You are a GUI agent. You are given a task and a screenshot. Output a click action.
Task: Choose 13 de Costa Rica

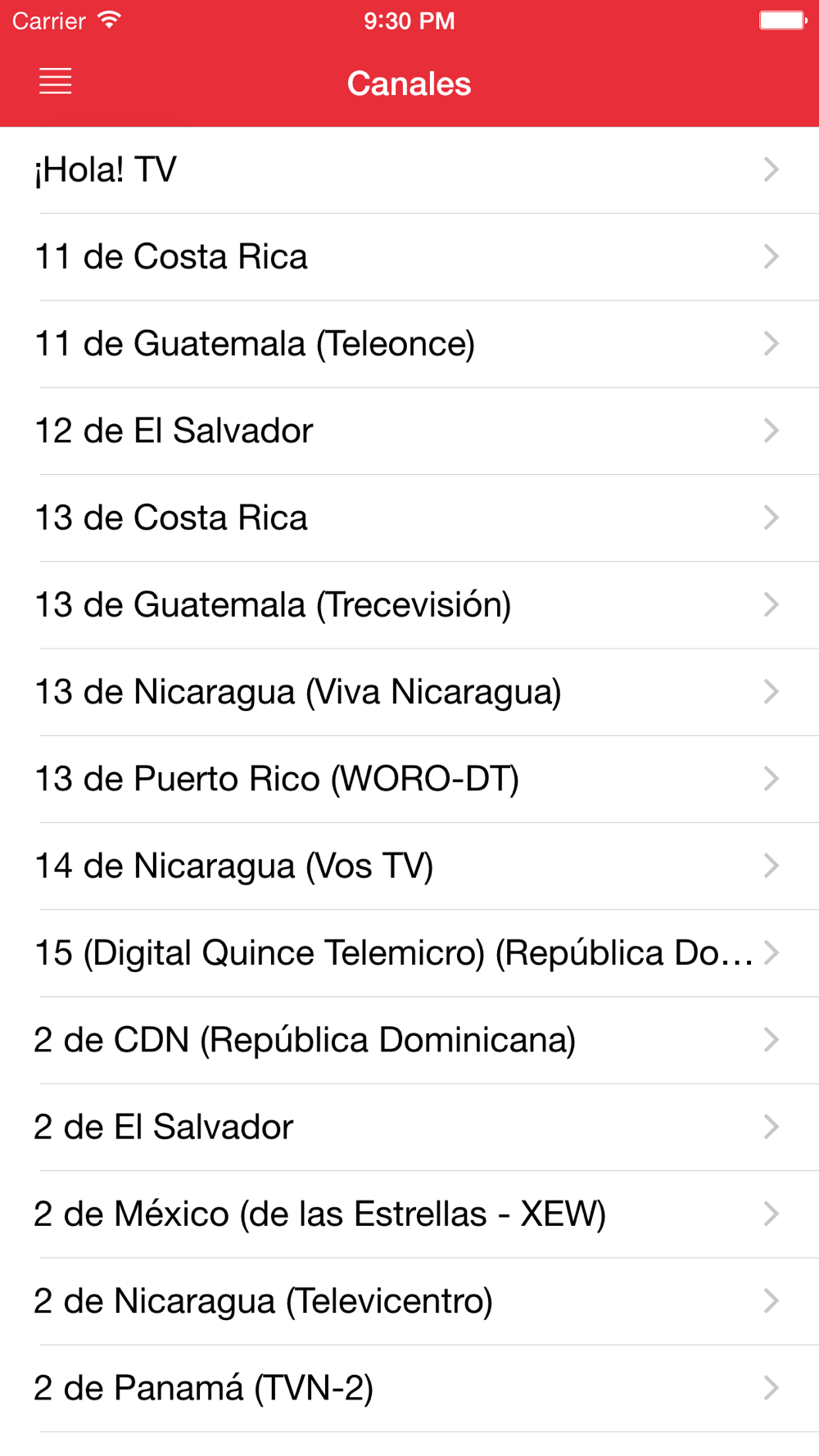(x=409, y=518)
